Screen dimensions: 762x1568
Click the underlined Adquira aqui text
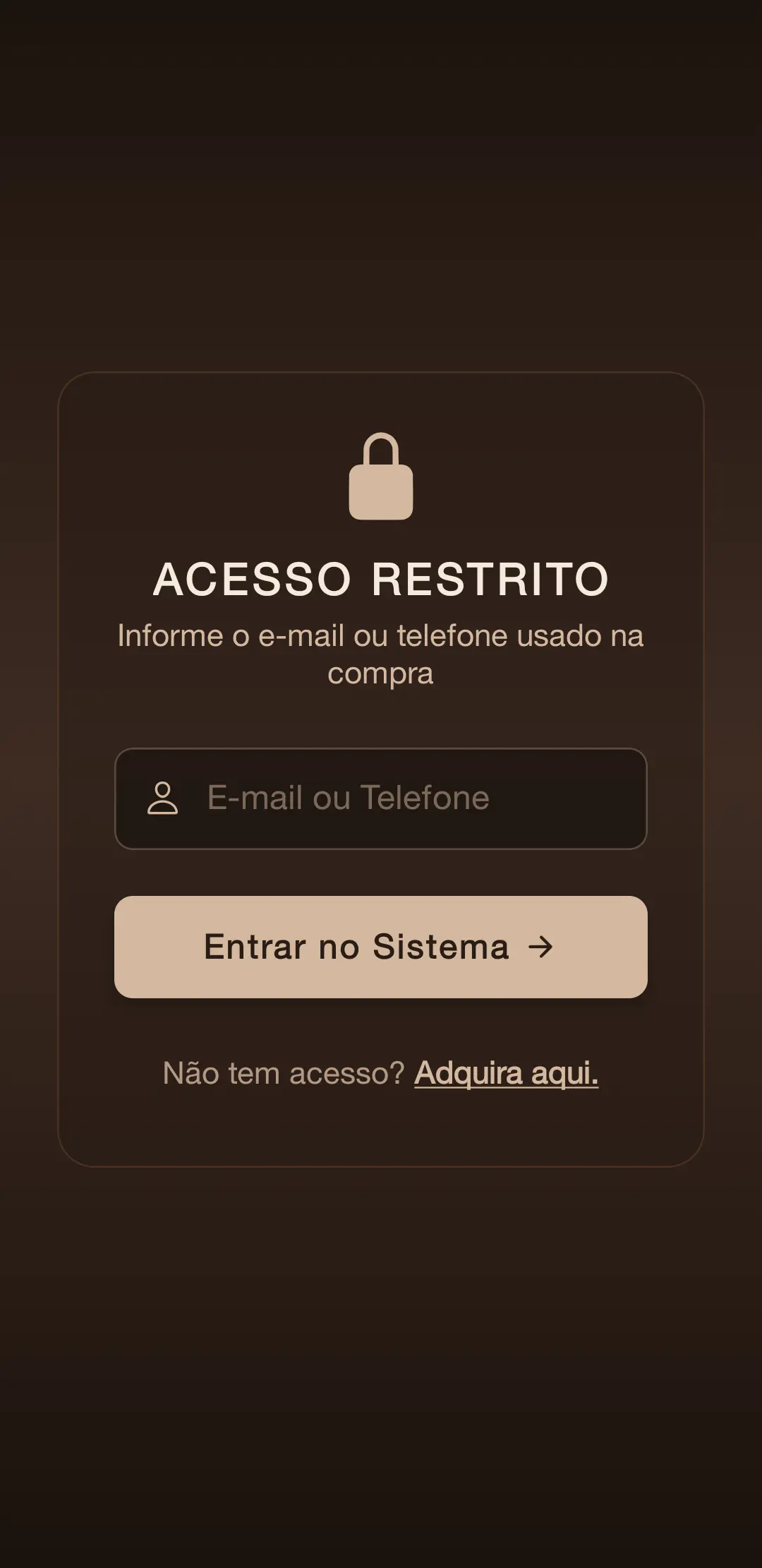point(506,1072)
